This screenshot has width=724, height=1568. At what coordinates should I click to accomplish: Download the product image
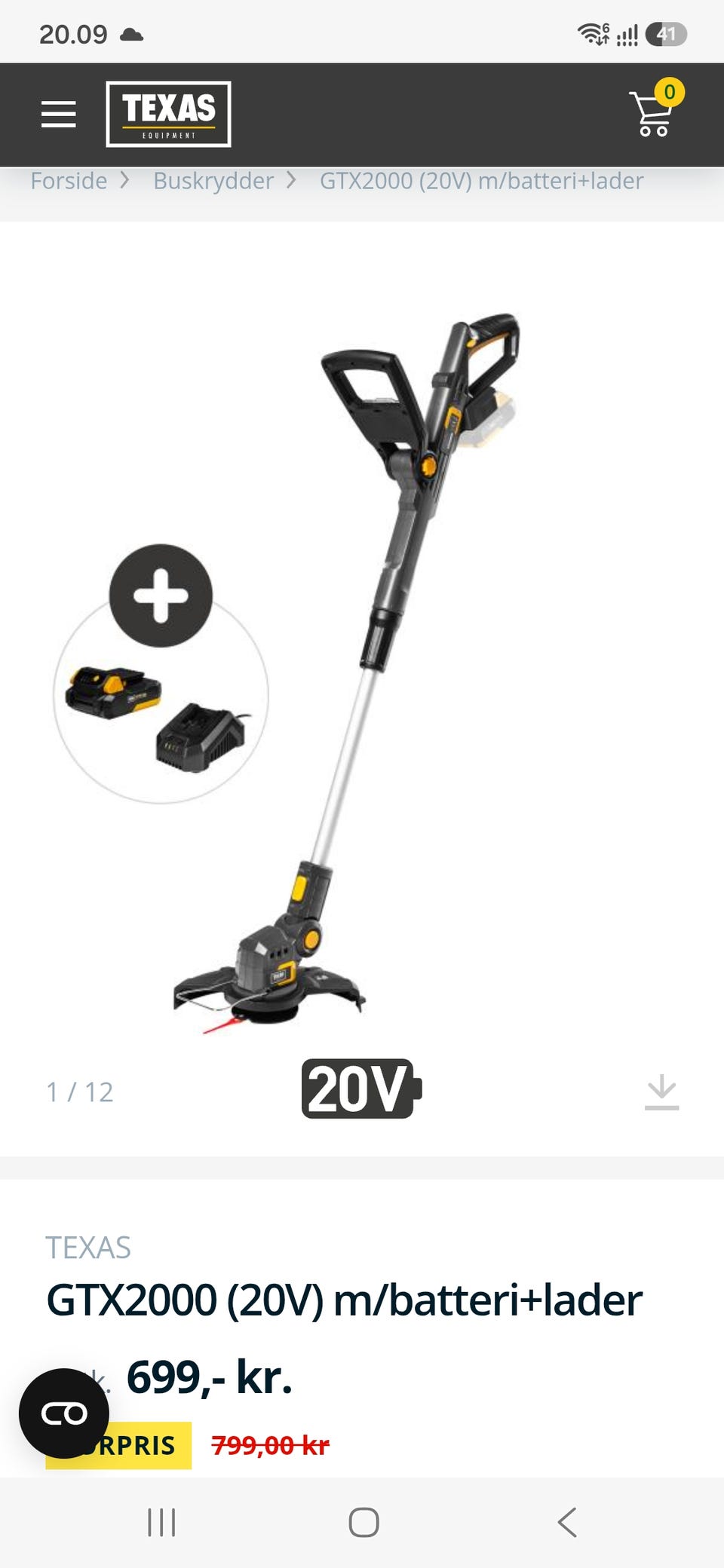pos(661,1092)
